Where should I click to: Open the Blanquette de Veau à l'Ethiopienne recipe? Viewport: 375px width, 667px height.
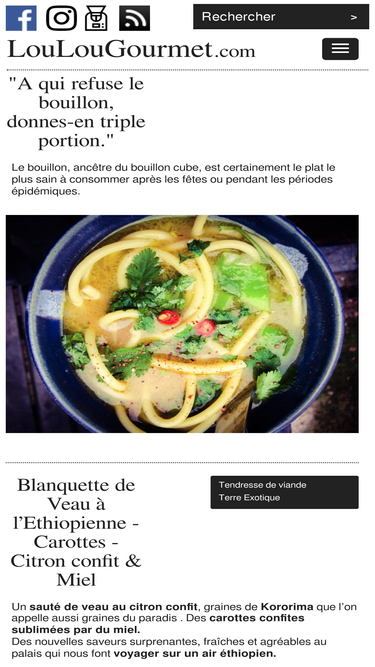click(76, 532)
